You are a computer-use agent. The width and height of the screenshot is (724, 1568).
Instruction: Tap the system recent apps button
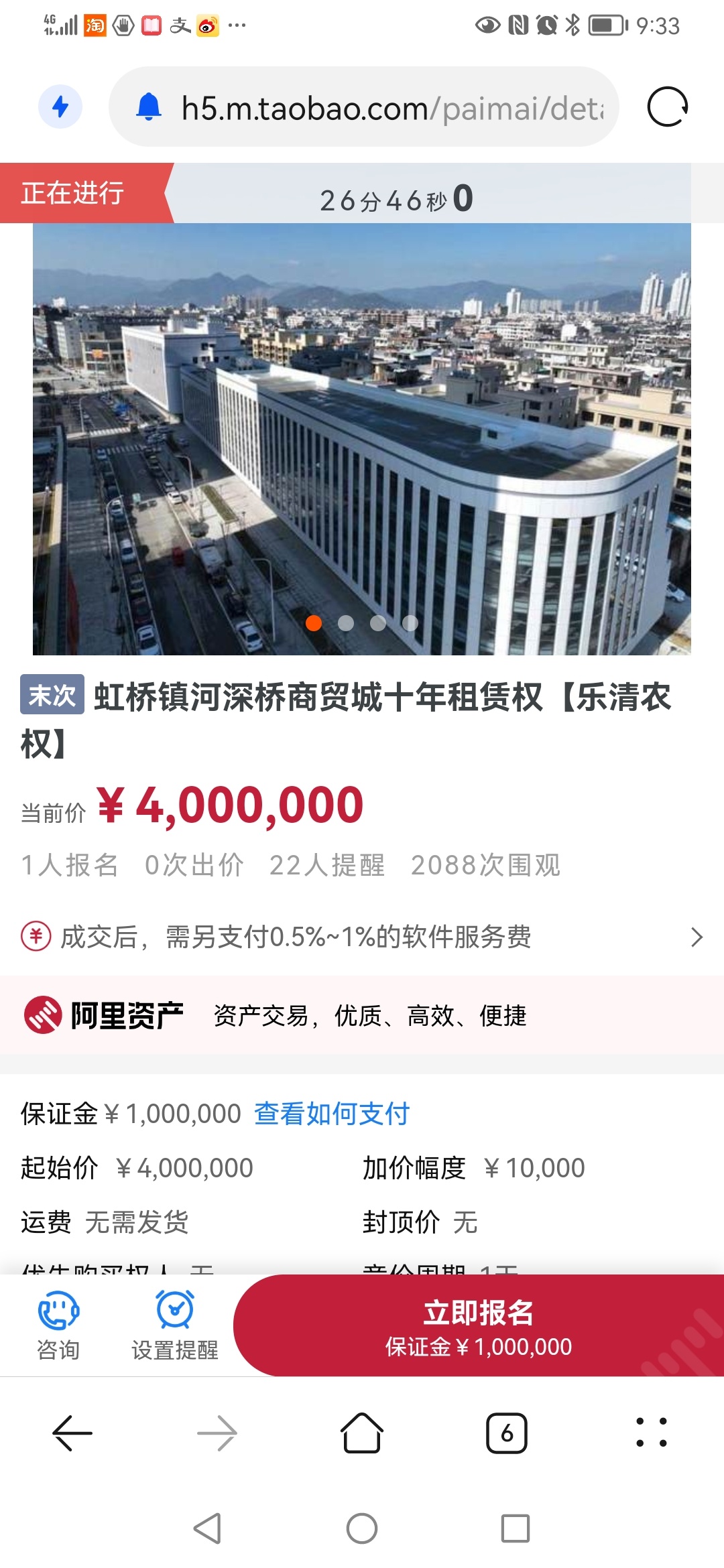pos(515,1528)
